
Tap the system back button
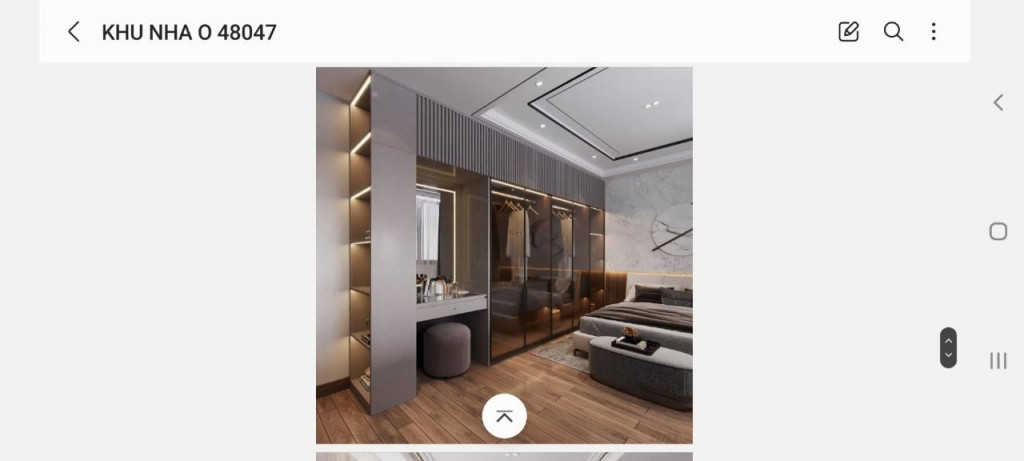[x=997, y=102]
